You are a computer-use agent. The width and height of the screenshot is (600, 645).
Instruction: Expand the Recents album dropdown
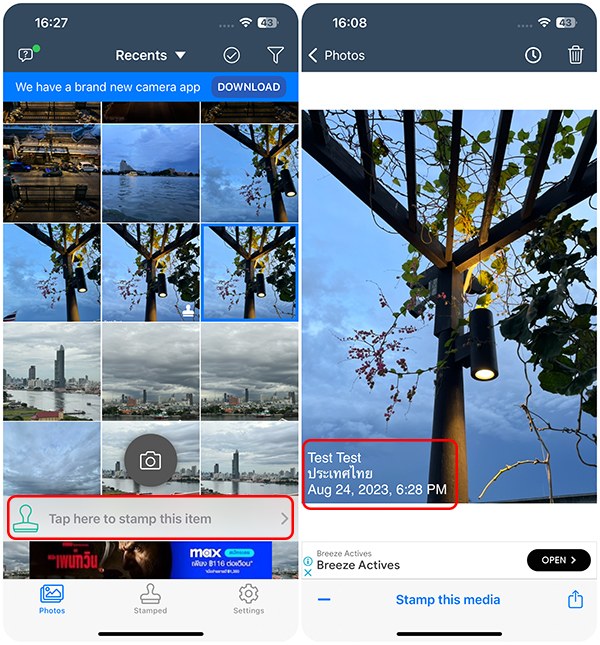[x=151, y=56]
